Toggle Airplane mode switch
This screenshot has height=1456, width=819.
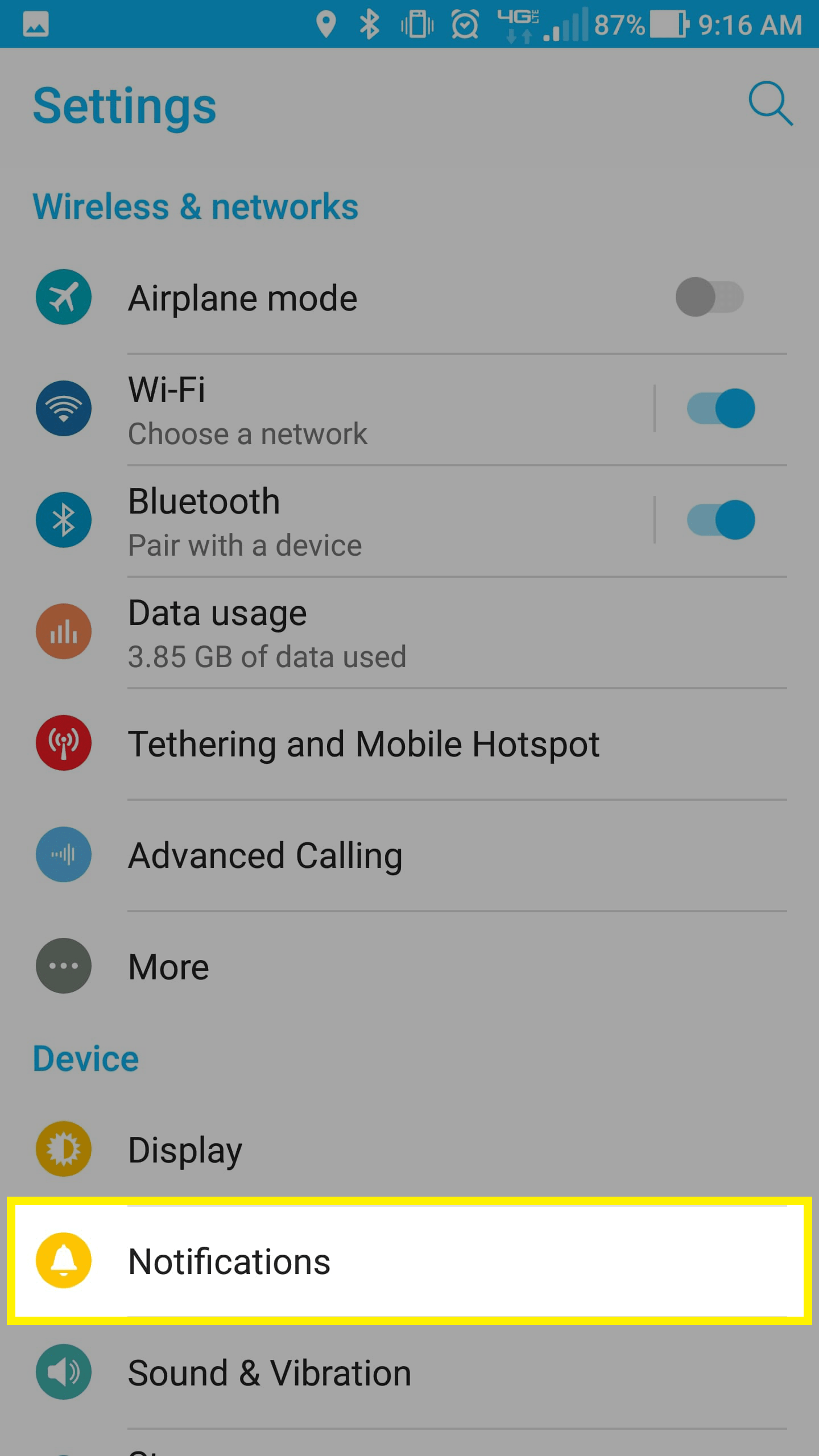[709, 297]
